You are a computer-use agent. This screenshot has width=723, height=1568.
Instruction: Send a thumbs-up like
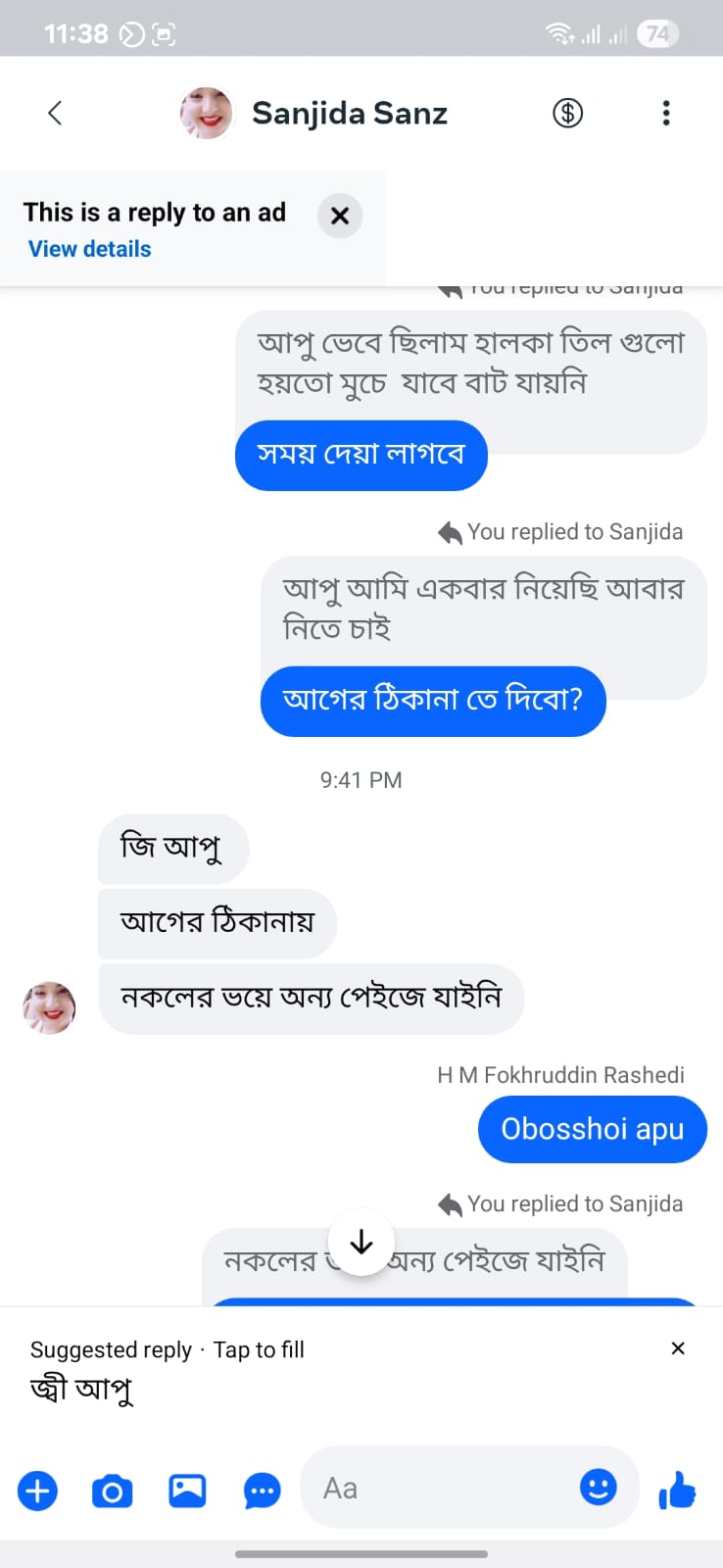pos(678,1490)
